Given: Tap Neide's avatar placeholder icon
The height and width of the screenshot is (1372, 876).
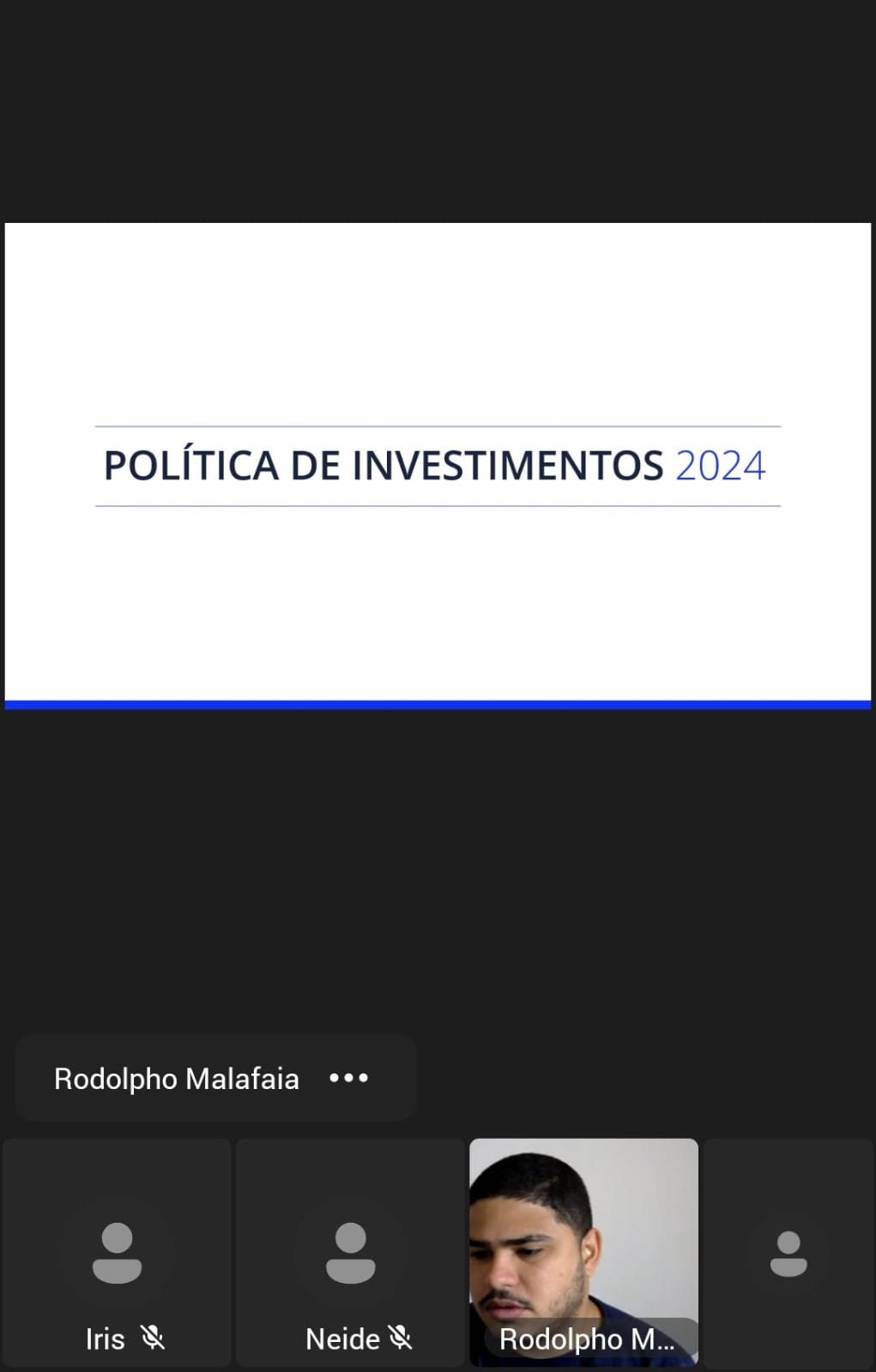Looking at the screenshot, I should (x=349, y=1254).
